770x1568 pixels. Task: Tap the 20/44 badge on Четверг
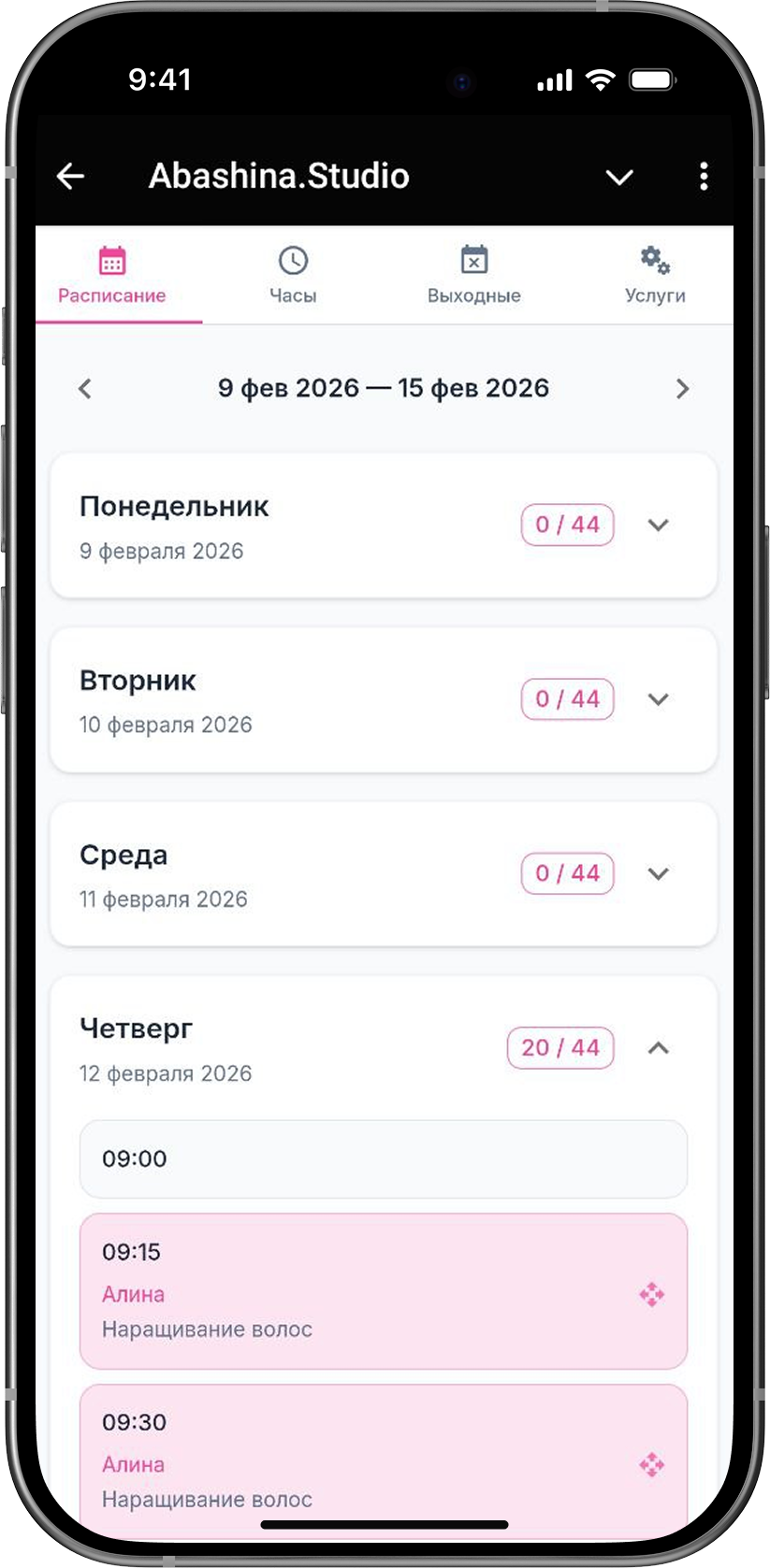click(x=559, y=1048)
